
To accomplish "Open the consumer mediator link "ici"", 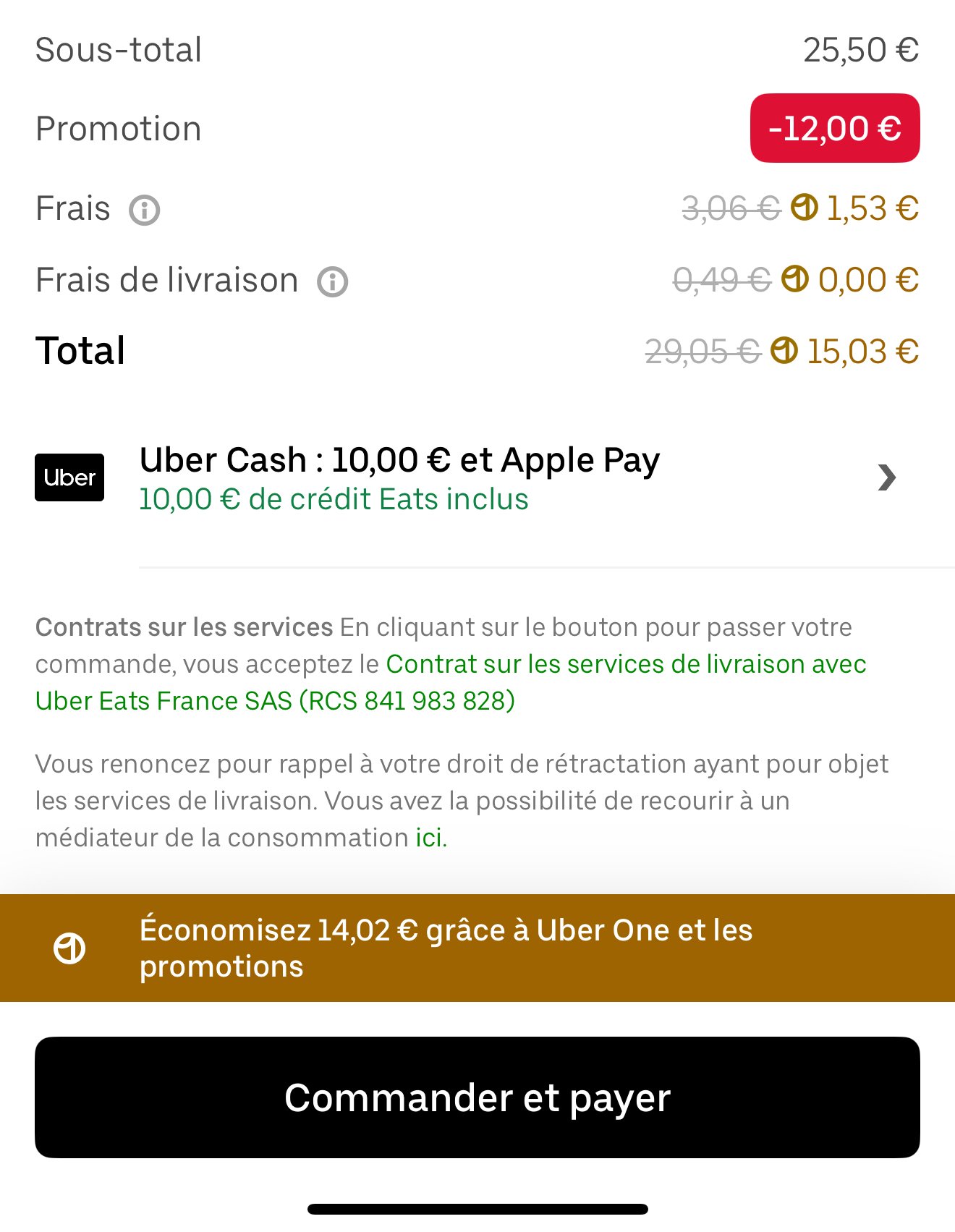I will (430, 838).
